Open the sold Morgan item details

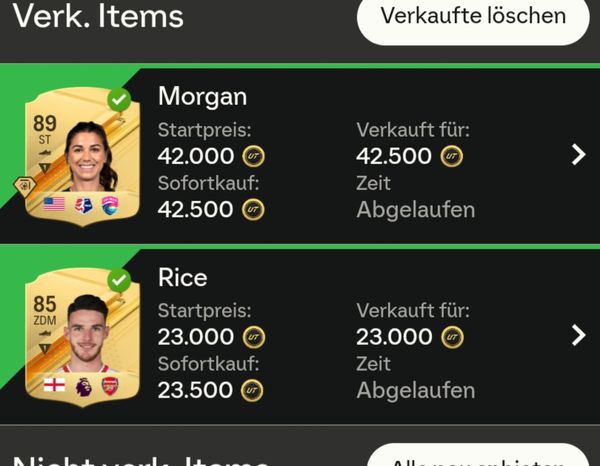(577, 154)
